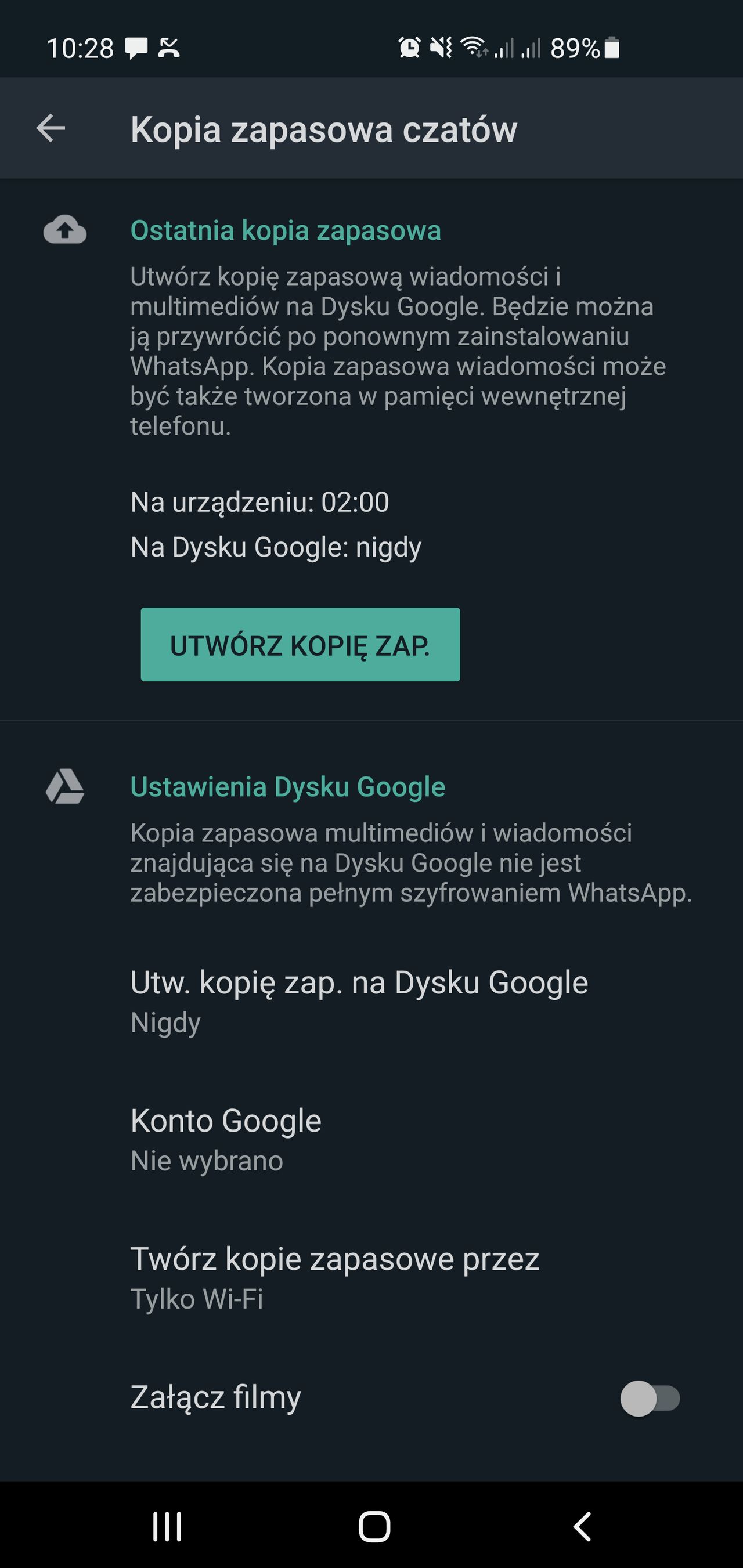
Task: Open the alarm icon in the status bar
Action: click(409, 48)
